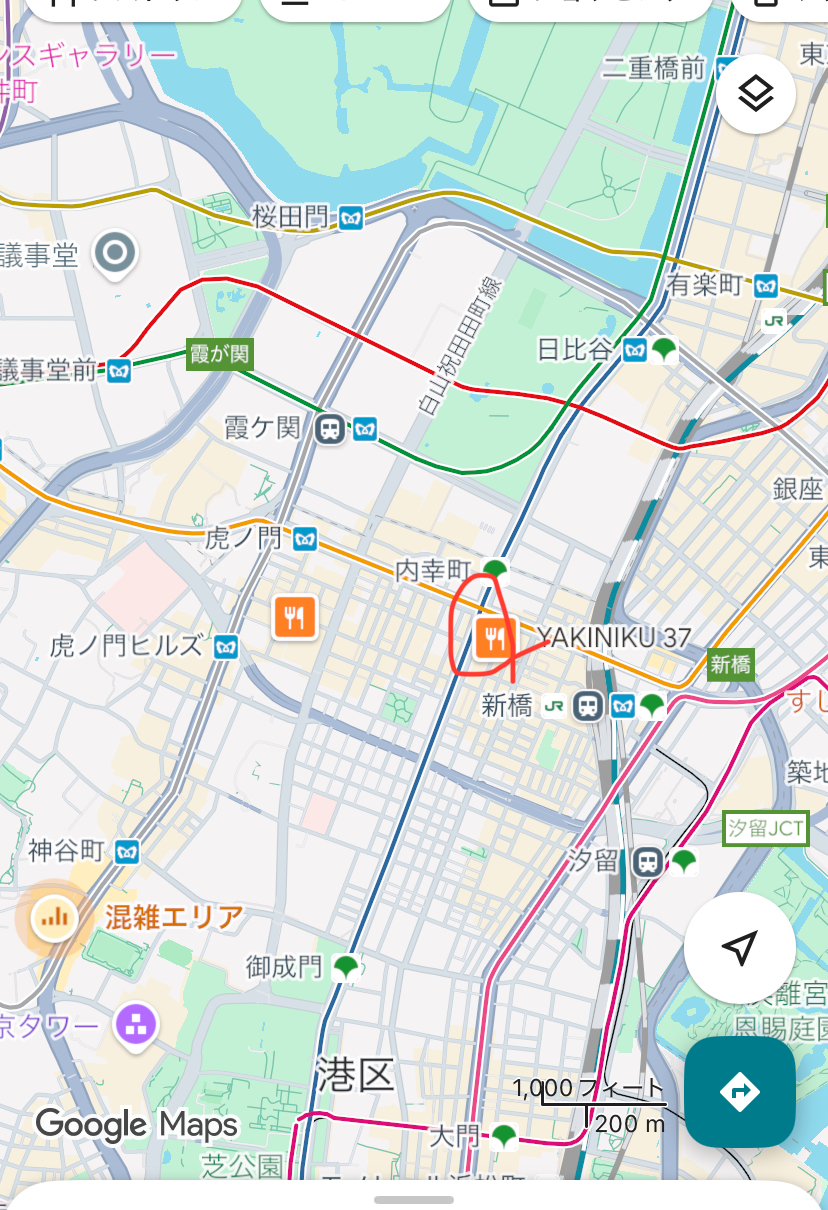This screenshot has height=1210, width=828.
Task: Start directions with the teal arrow button
Action: (740, 1091)
